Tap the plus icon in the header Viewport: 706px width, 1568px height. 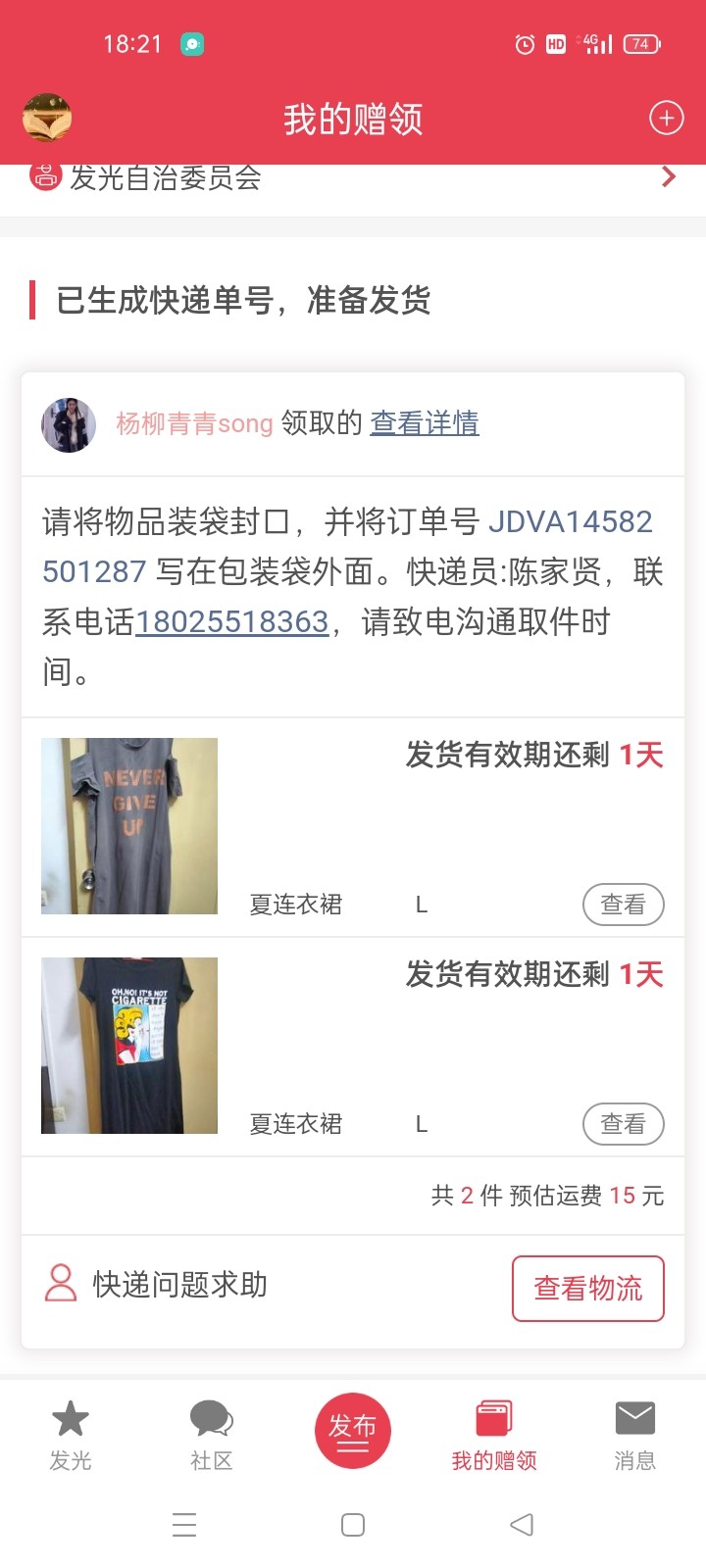pyautogui.click(x=667, y=119)
